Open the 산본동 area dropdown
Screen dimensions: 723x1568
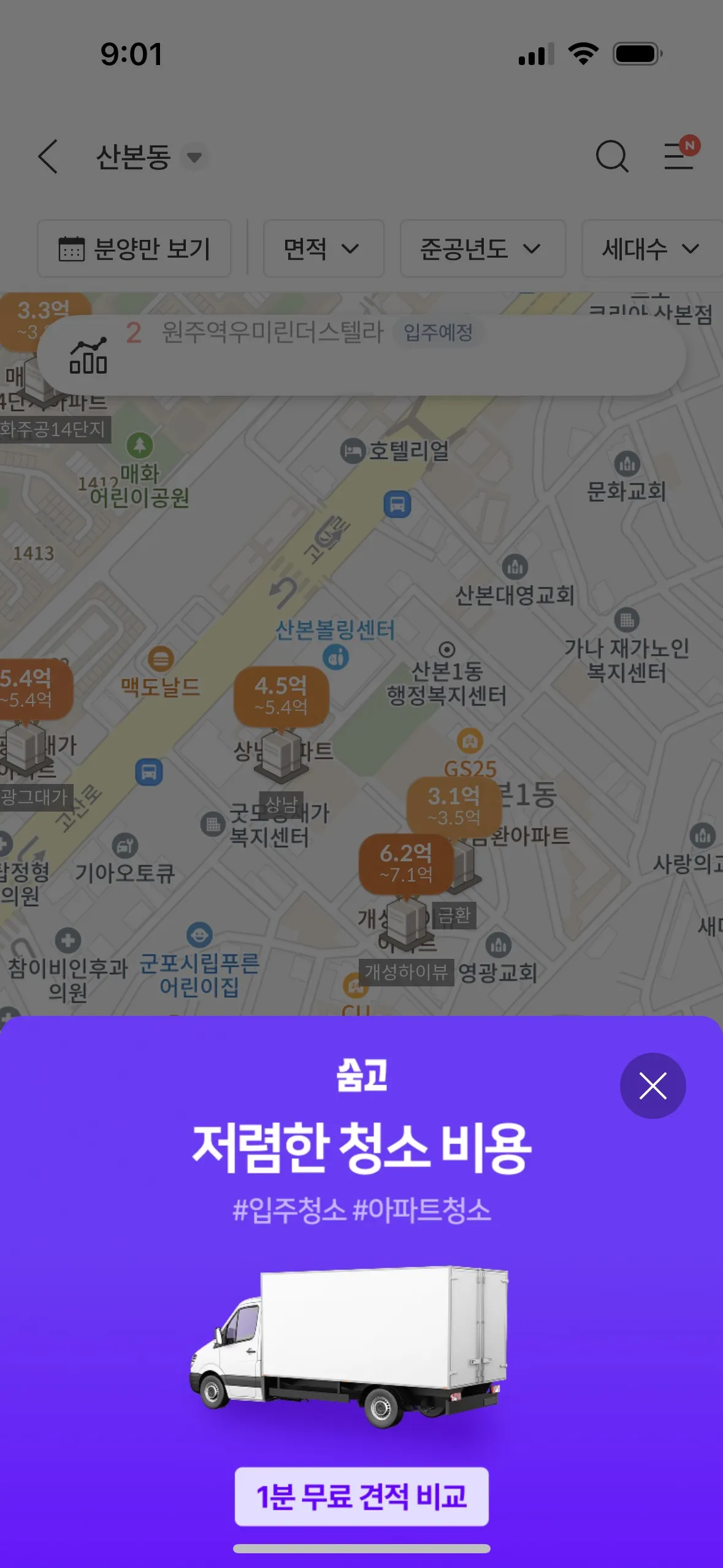150,157
